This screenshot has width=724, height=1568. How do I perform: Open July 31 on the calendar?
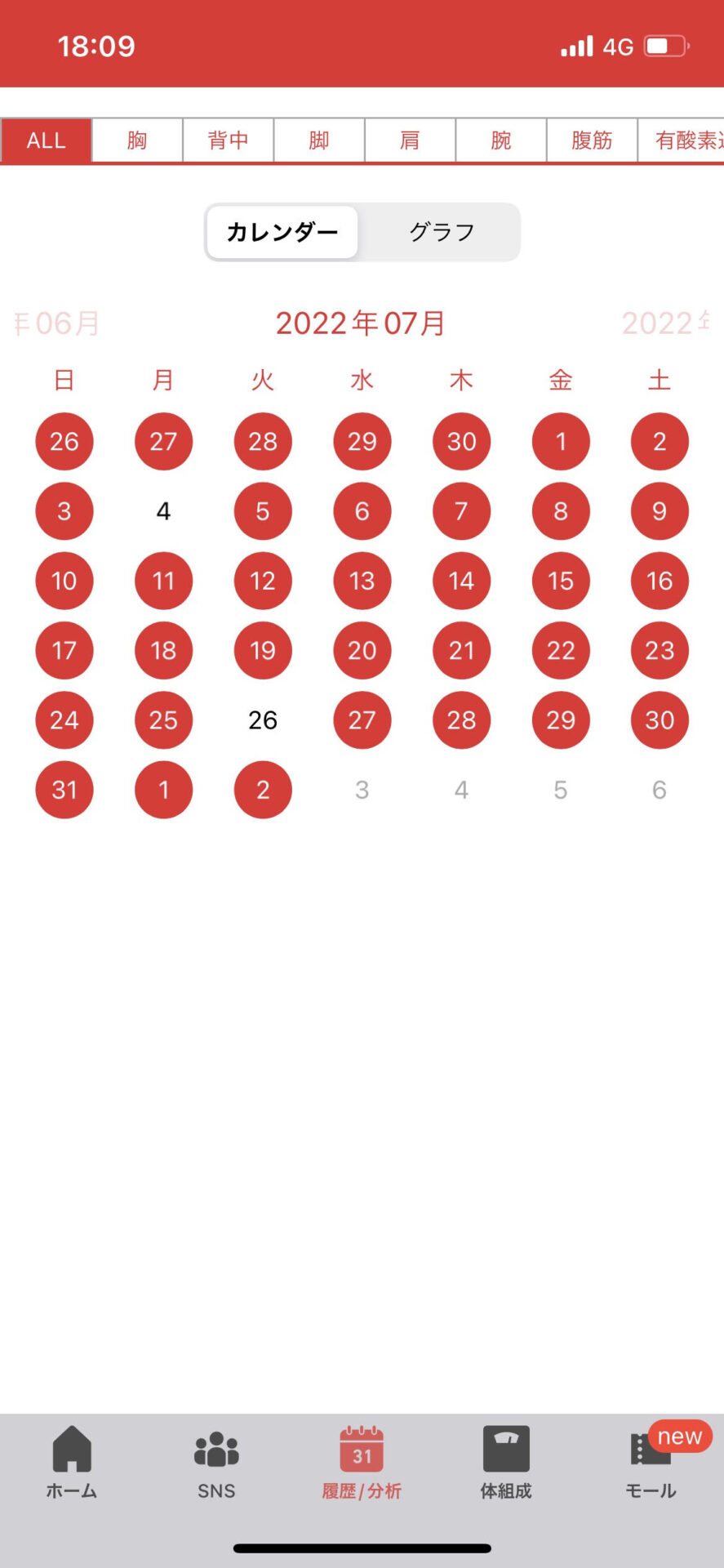tap(64, 790)
